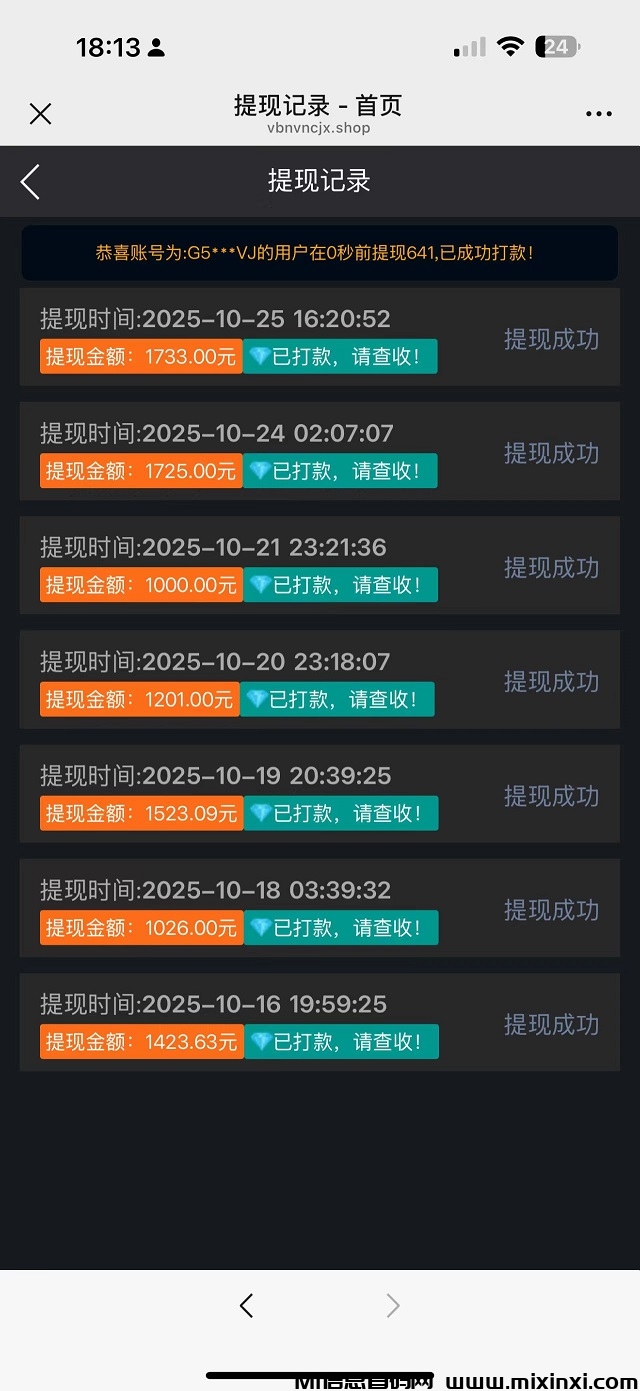
Task: Close the in-app browser page
Action: (40, 114)
